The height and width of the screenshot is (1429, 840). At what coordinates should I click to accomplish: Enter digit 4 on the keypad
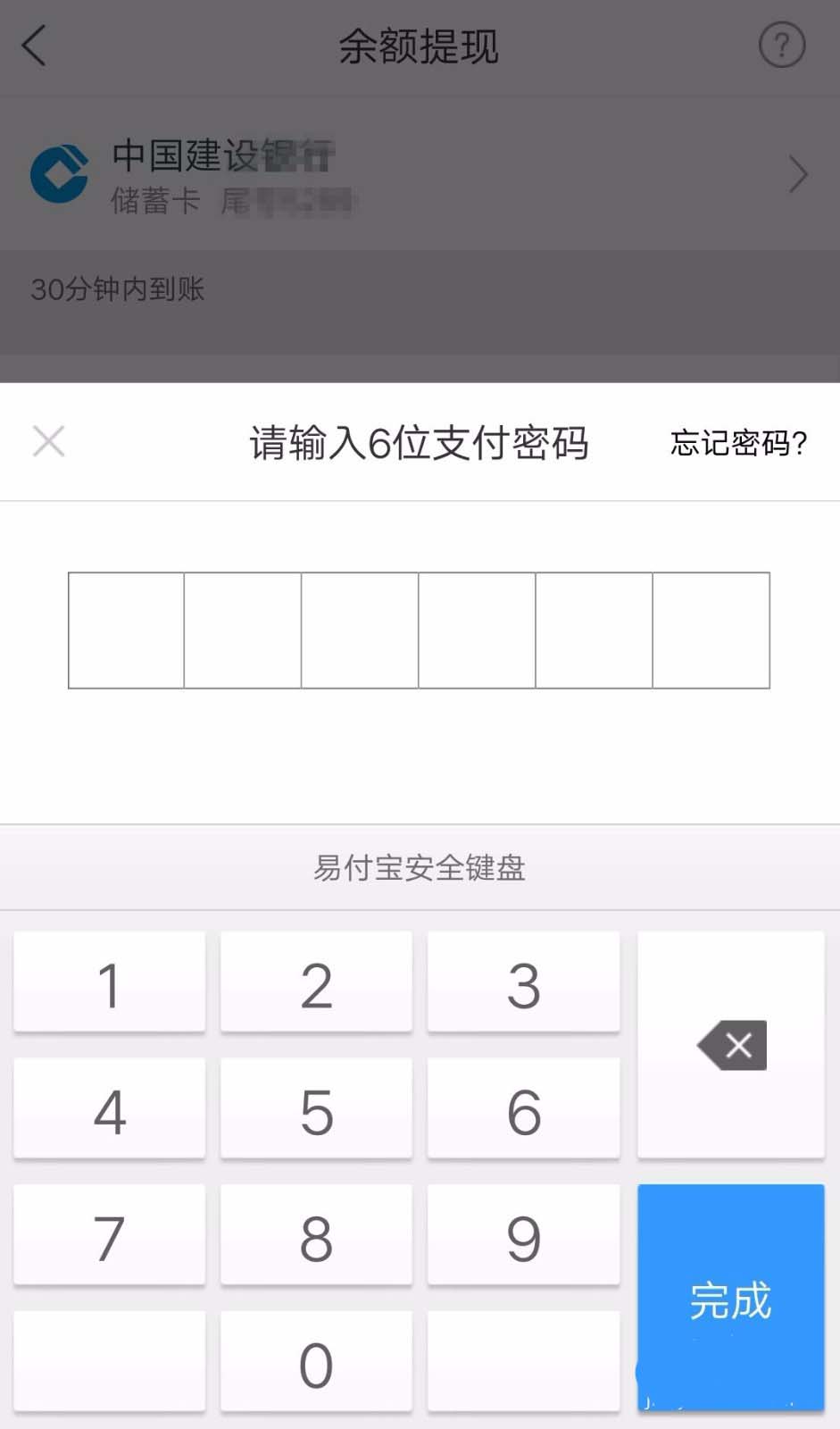click(x=109, y=1110)
